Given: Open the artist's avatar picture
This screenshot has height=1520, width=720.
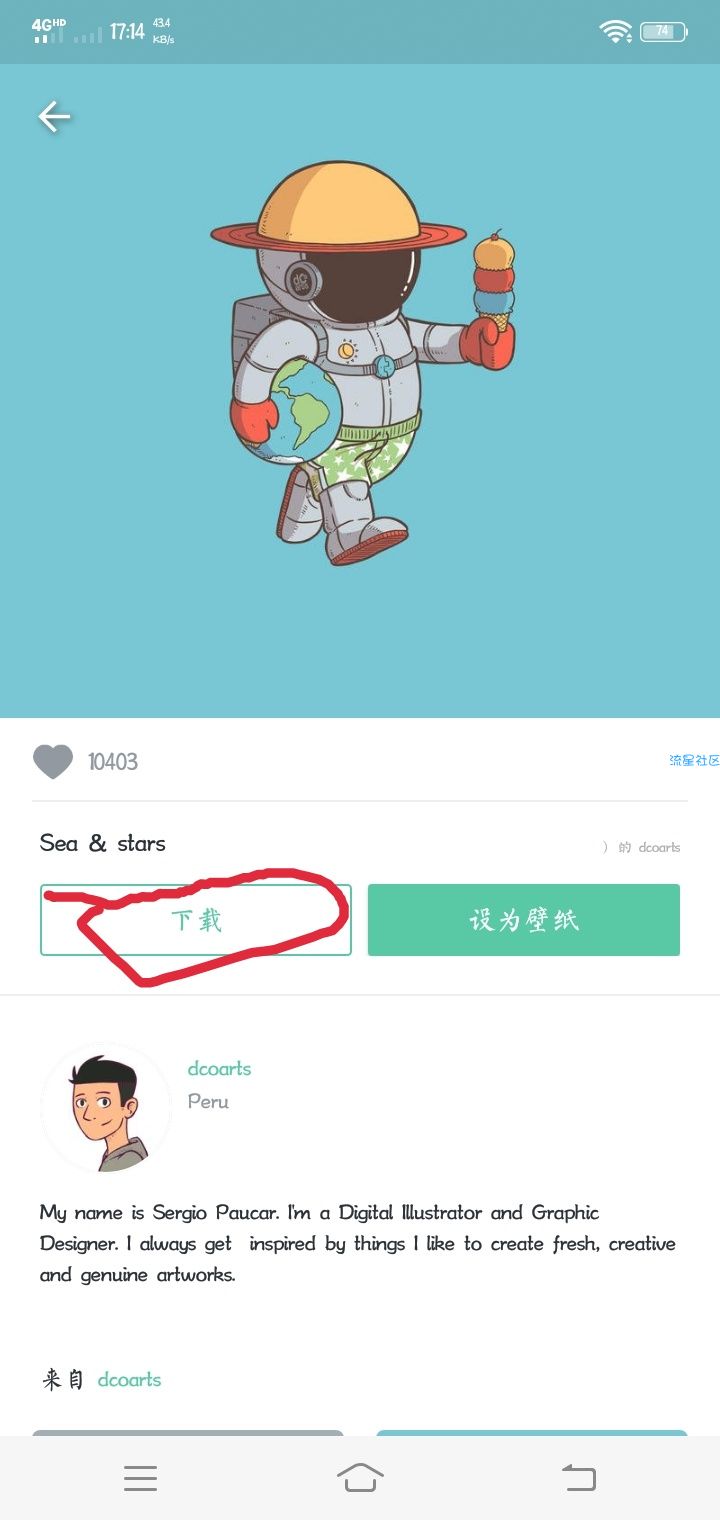Looking at the screenshot, I should click(105, 1108).
